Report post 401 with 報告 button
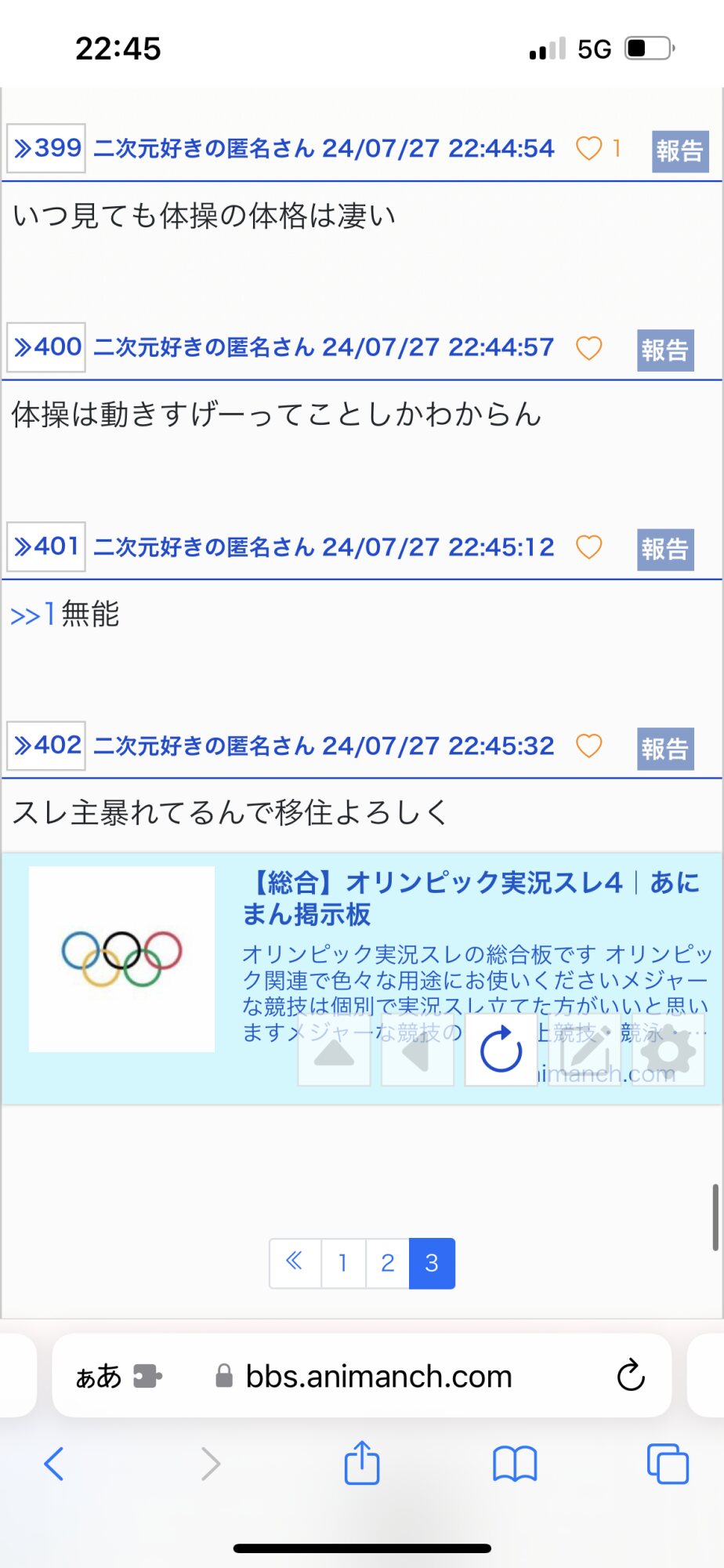 (665, 549)
